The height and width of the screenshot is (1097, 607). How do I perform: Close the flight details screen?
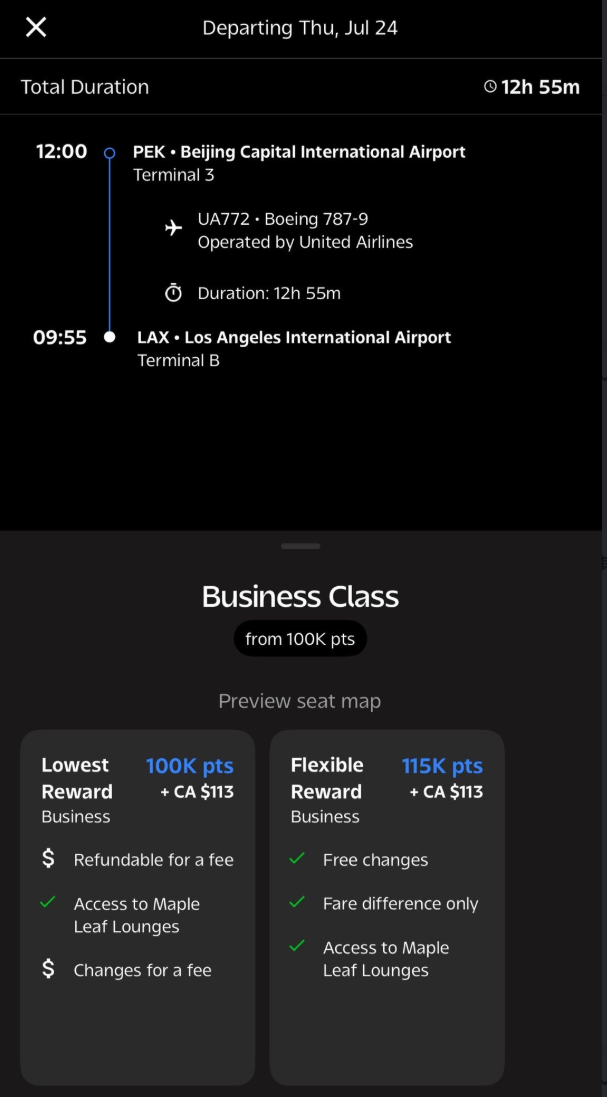36,27
